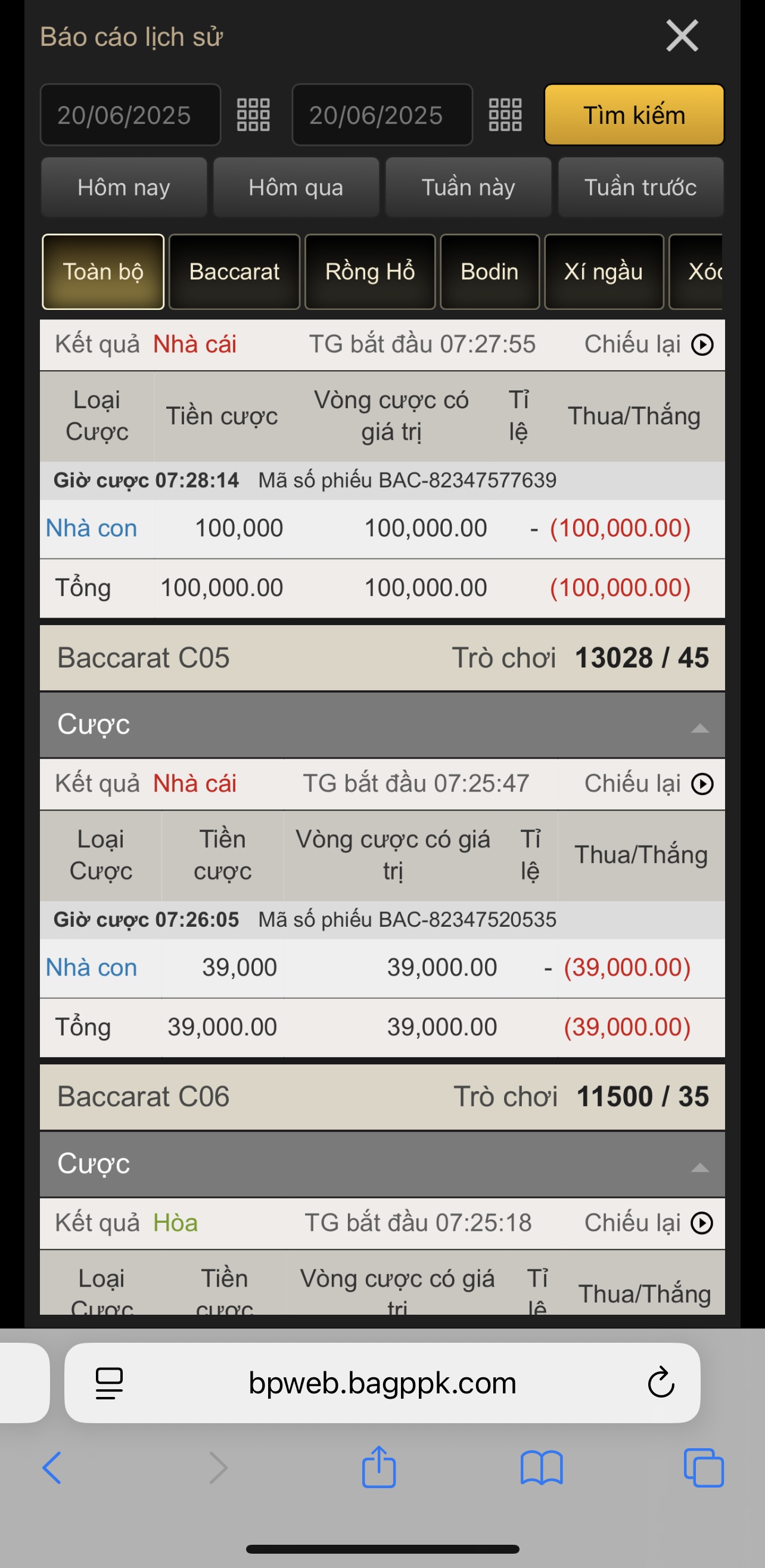Image resolution: width=765 pixels, height=1568 pixels.
Task: Reload the page in the browser
Action: pyautogui.click(x=661, y=1383)
